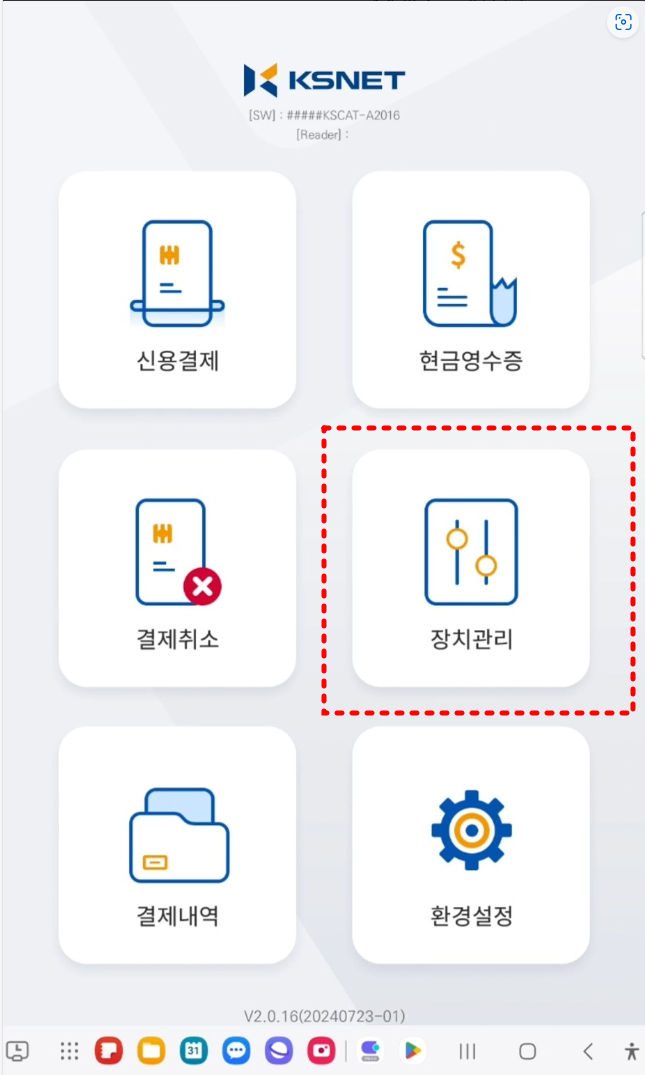645x1075 pixels.
Task: Go back using the navigation arrow
Action: click(x=588, y=1051)
